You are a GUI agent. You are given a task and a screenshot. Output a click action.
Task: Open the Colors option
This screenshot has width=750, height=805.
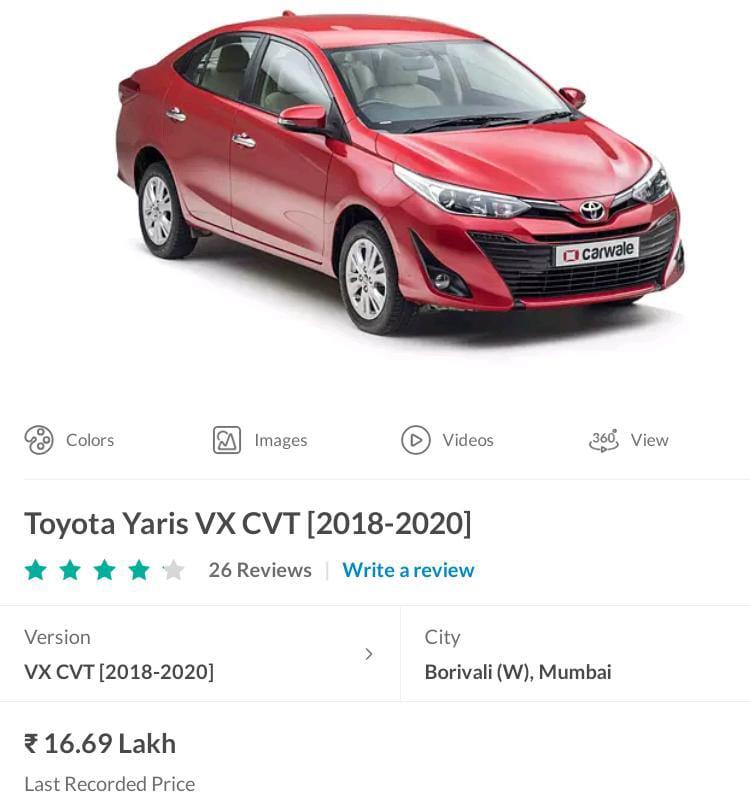[x=70, y=440]
